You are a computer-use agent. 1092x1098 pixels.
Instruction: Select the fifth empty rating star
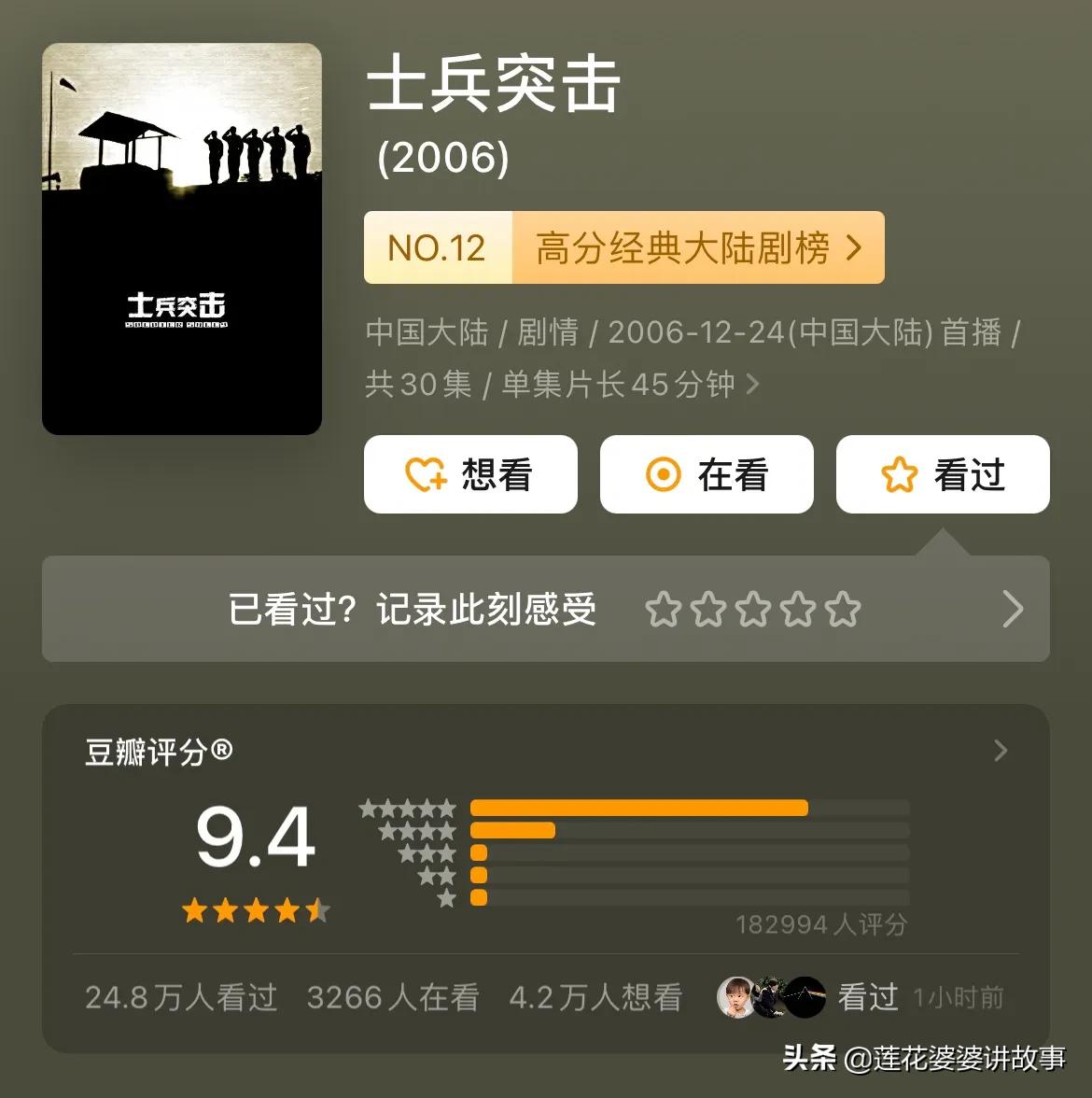tap(844, 609)
